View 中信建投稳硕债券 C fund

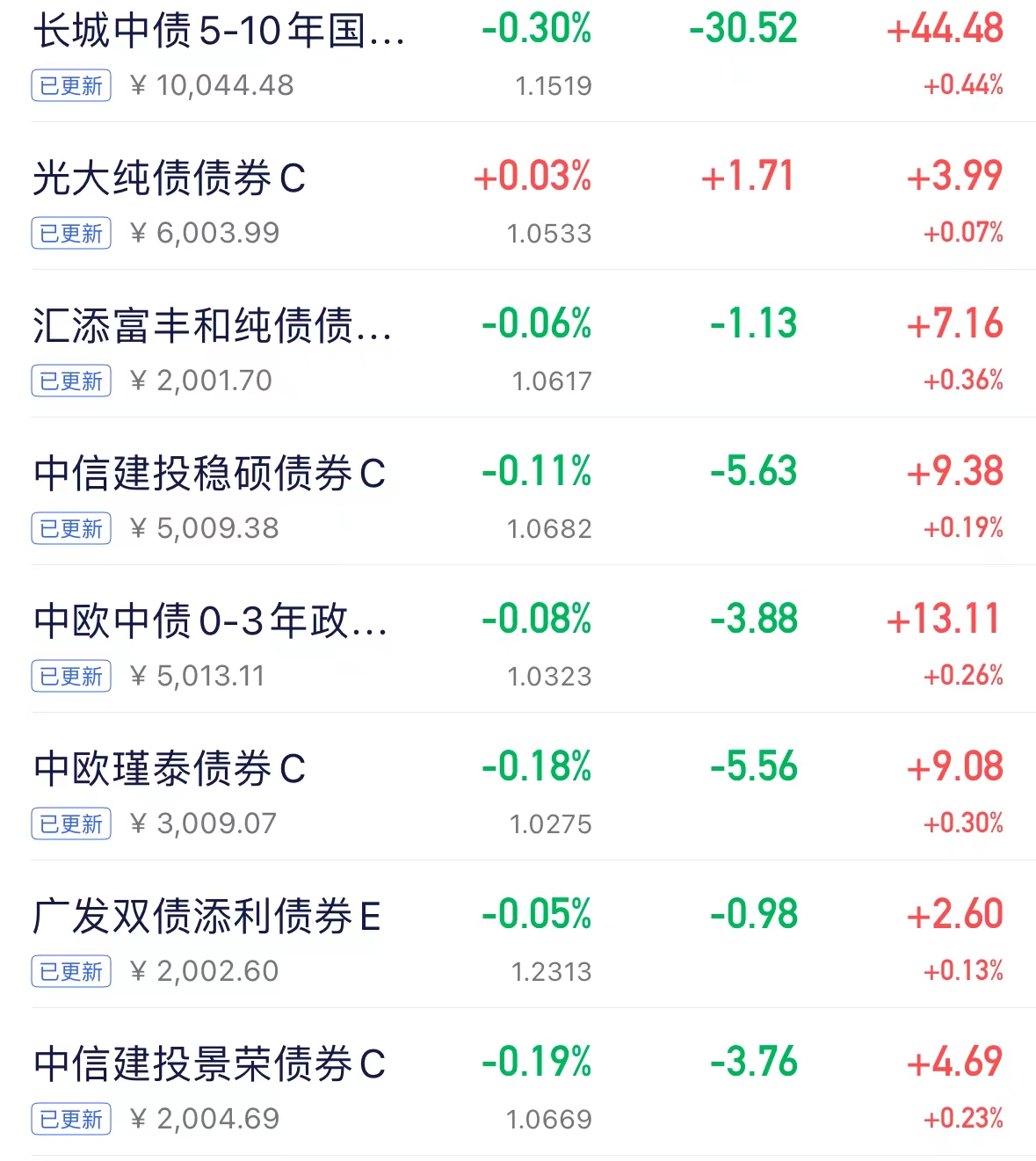click(x=211, y=474)
